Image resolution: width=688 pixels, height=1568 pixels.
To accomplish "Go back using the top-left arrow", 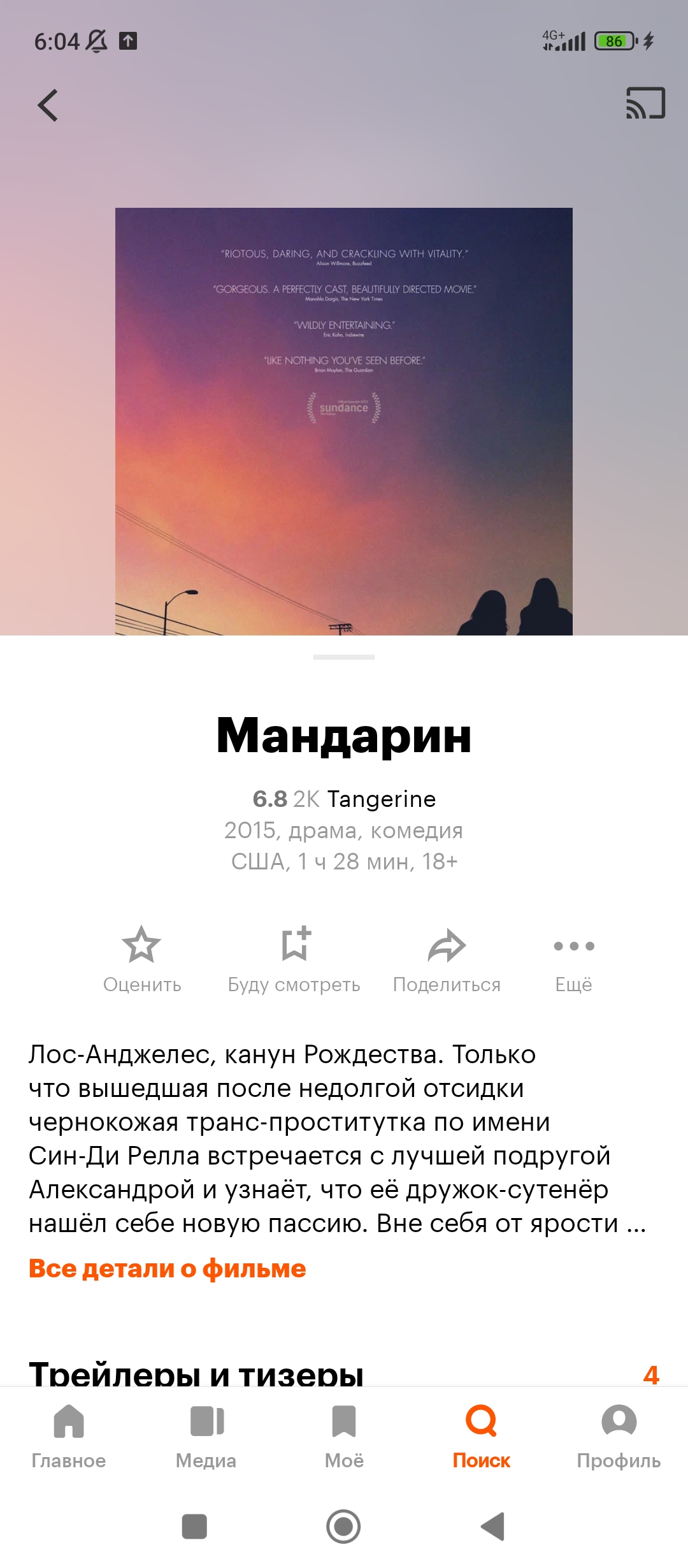I will coord(48,105).
